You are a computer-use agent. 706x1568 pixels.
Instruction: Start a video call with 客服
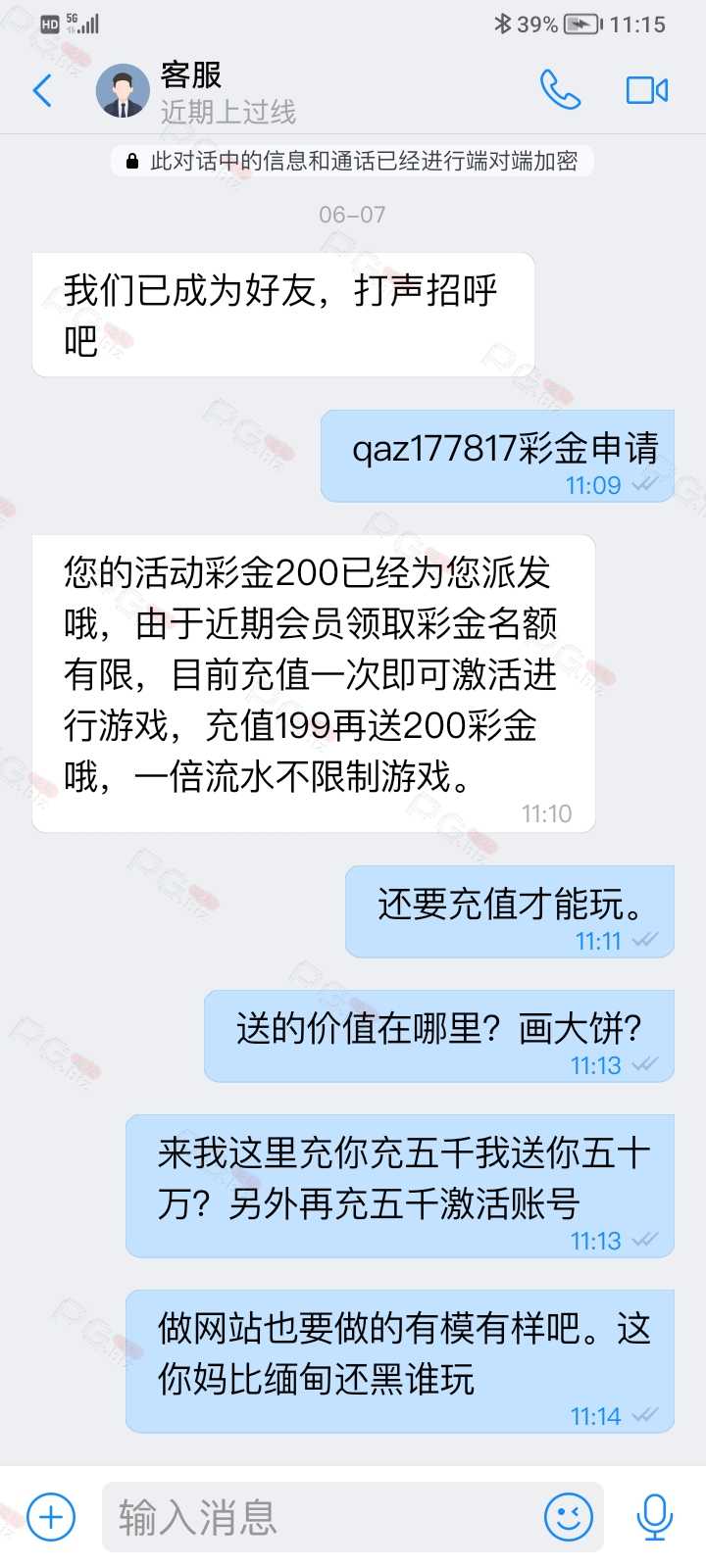point(647,90)
